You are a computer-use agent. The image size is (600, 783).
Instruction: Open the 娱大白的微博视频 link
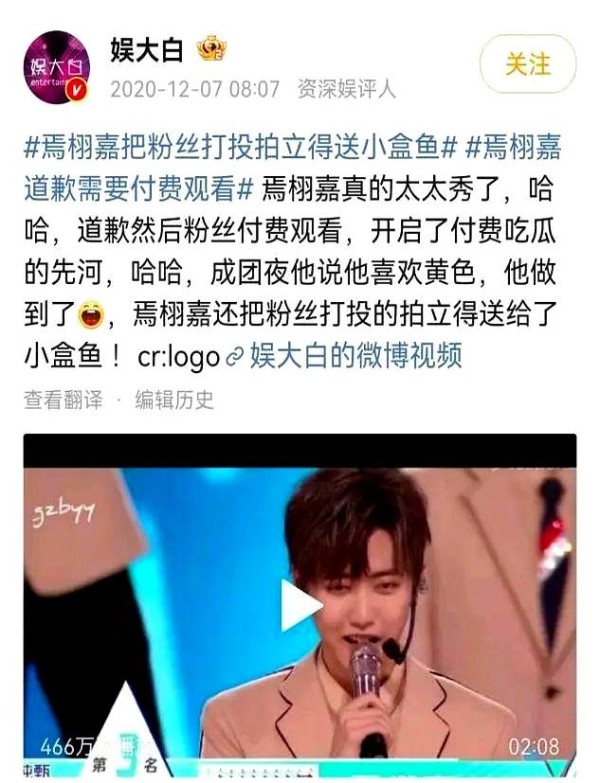point(355,357)
